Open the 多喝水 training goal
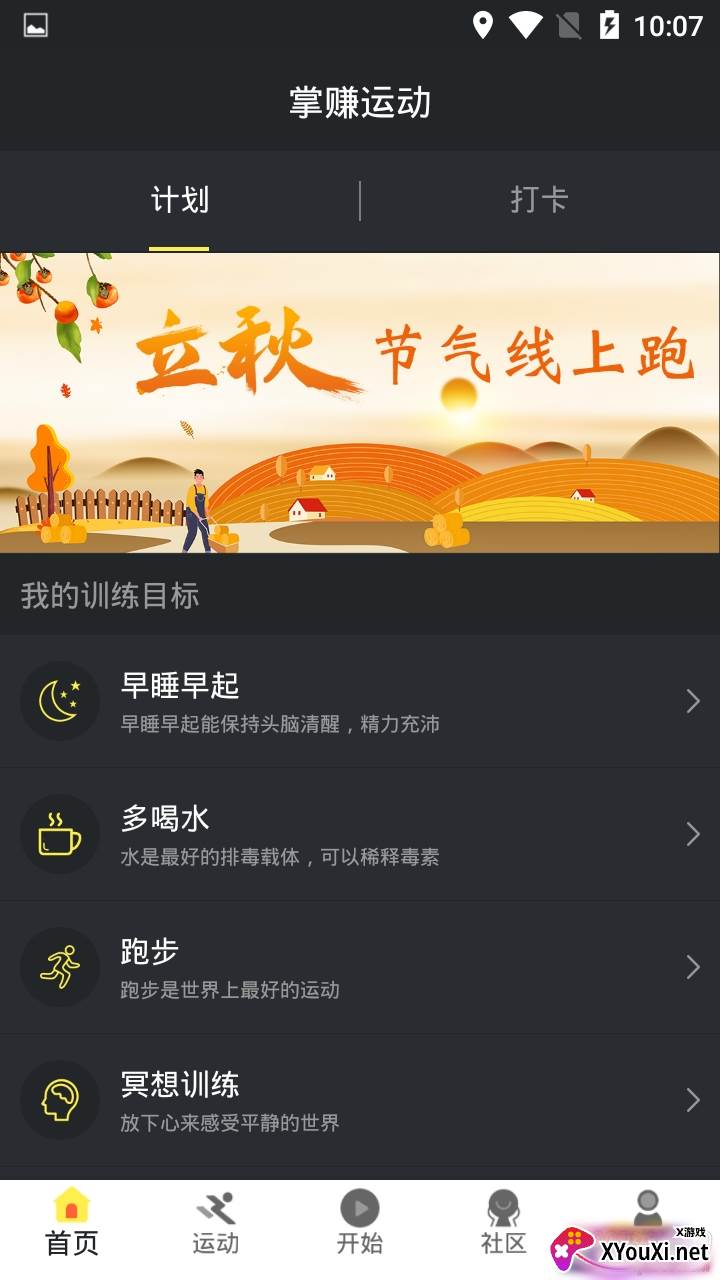The image size is (720, 1280). point(360,834)
